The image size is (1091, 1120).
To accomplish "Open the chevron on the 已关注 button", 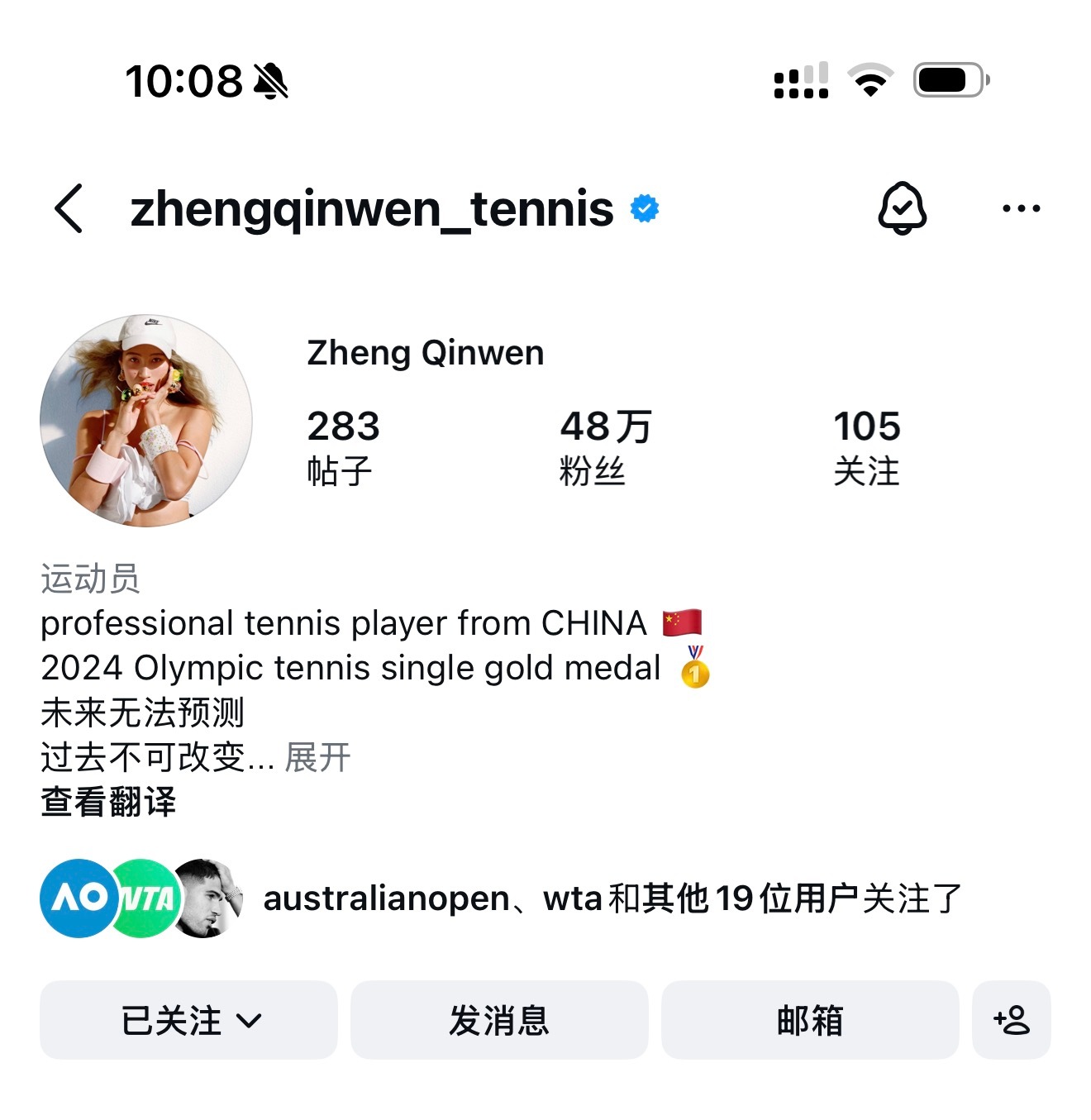I will 249,1022.
